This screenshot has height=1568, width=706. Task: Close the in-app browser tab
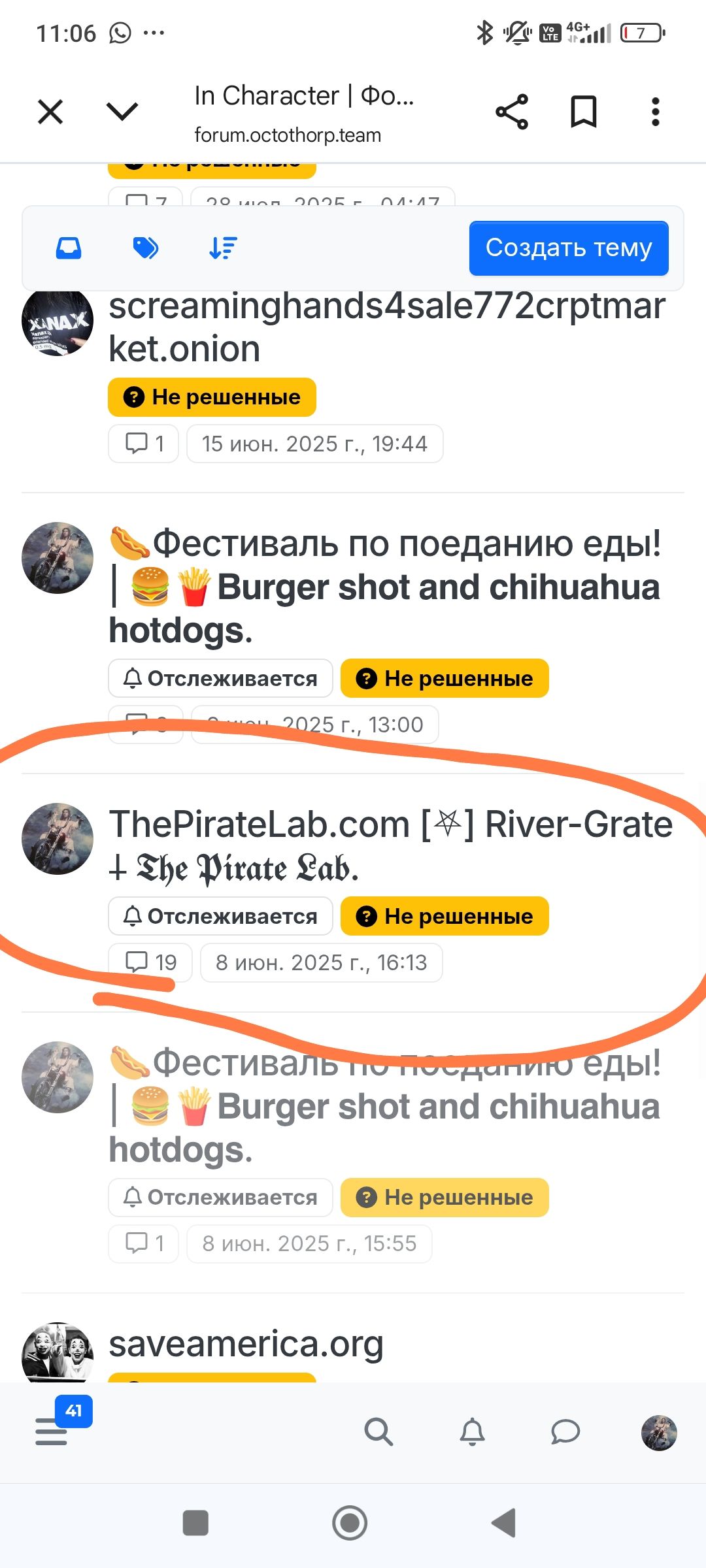50,112
